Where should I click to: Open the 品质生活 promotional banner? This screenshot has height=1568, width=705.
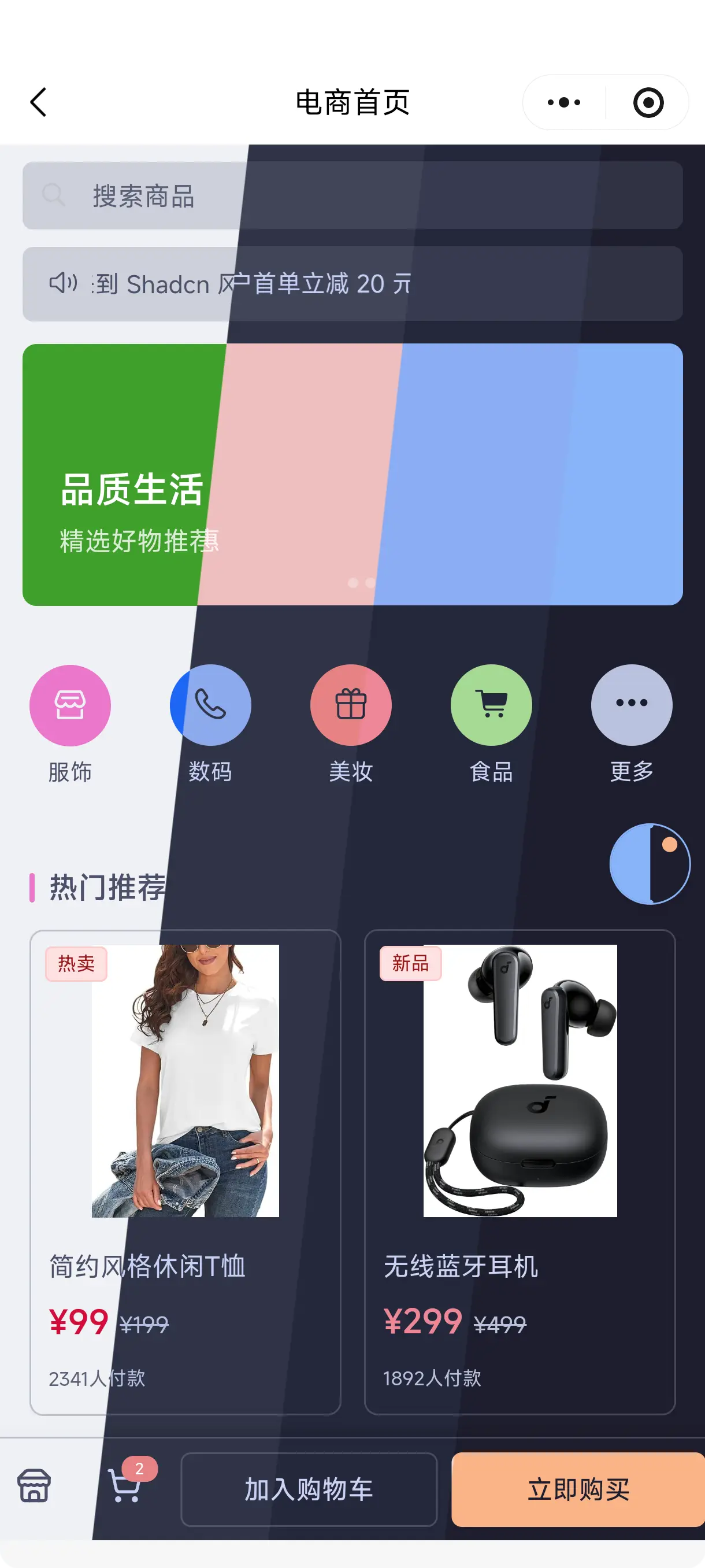click(352, 474)
